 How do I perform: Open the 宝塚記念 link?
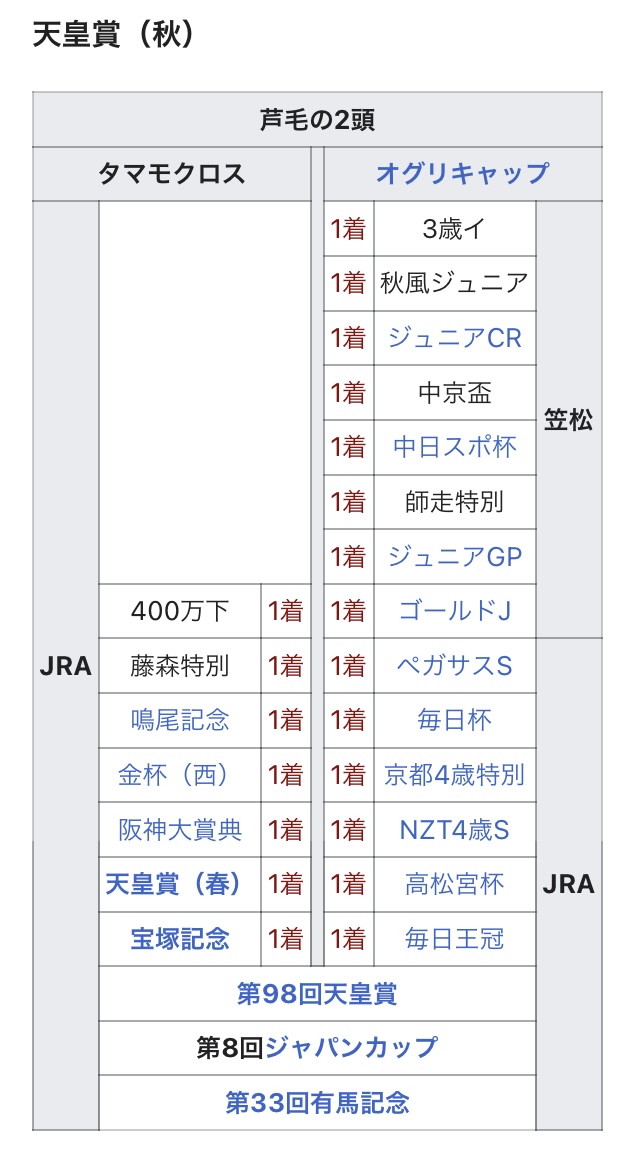[x=180, y=939]
